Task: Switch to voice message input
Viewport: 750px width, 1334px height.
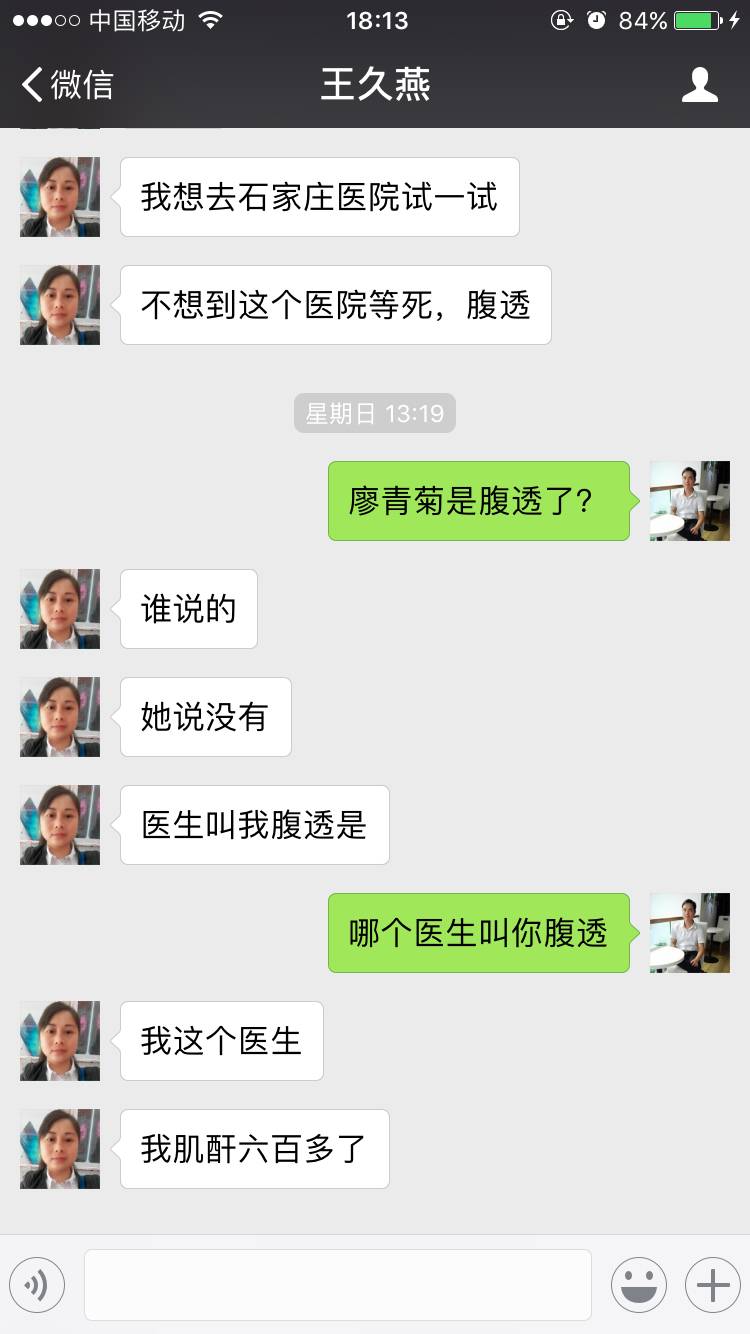Action: [x=37, y=1285]
